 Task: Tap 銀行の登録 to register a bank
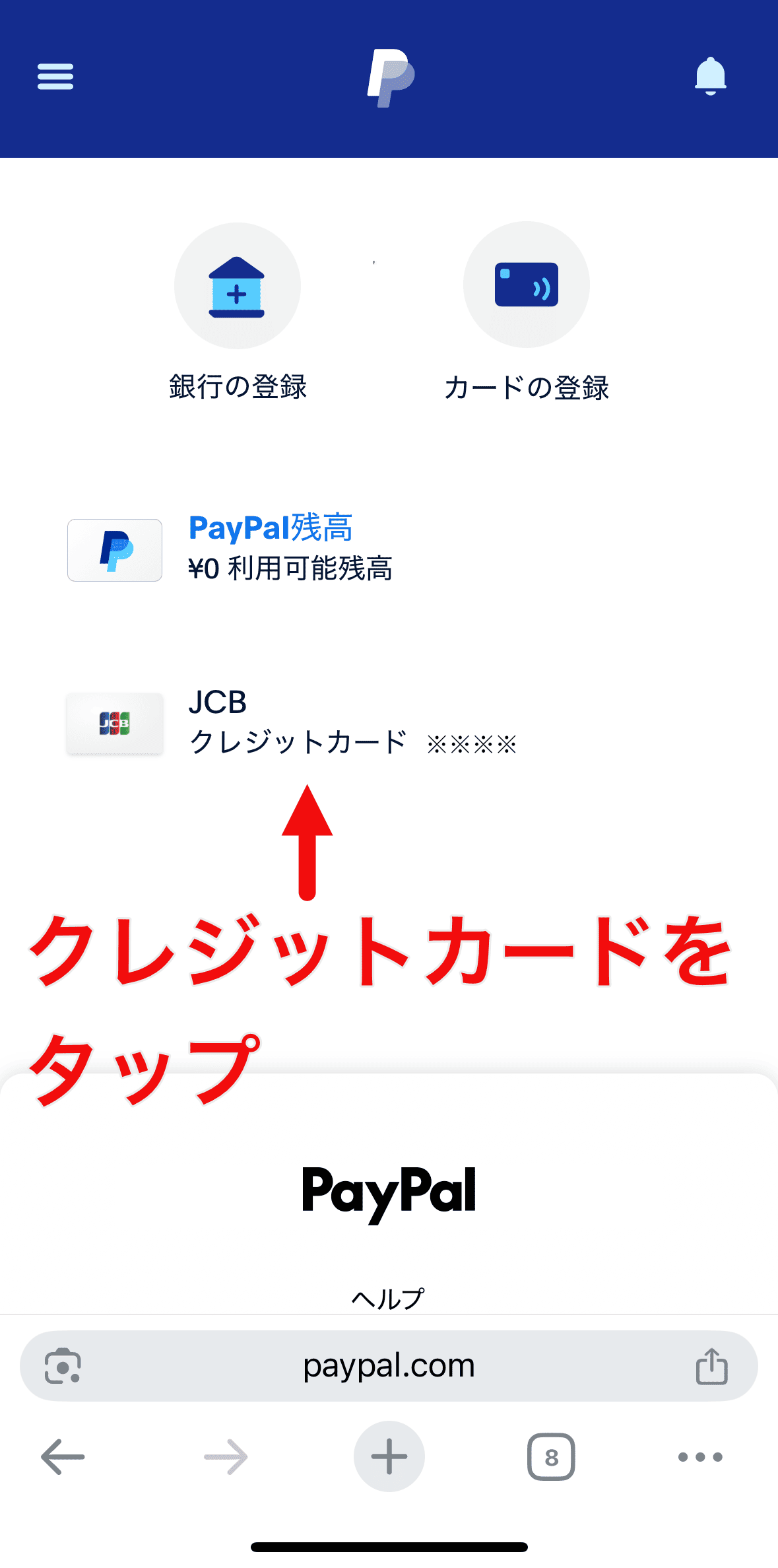click(x=238, y=286)
